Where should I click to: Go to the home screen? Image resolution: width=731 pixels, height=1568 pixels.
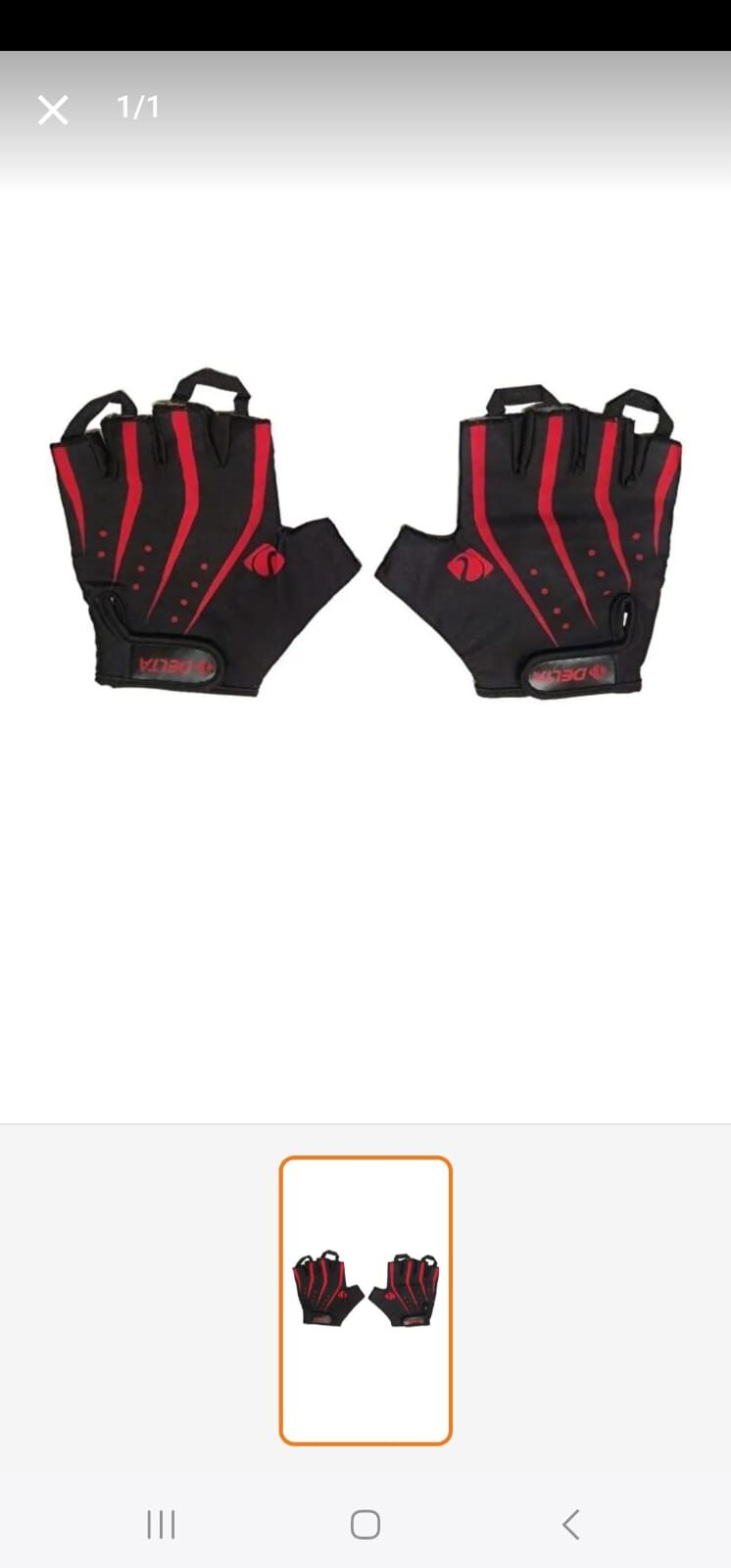click(x=365, y=1524)
